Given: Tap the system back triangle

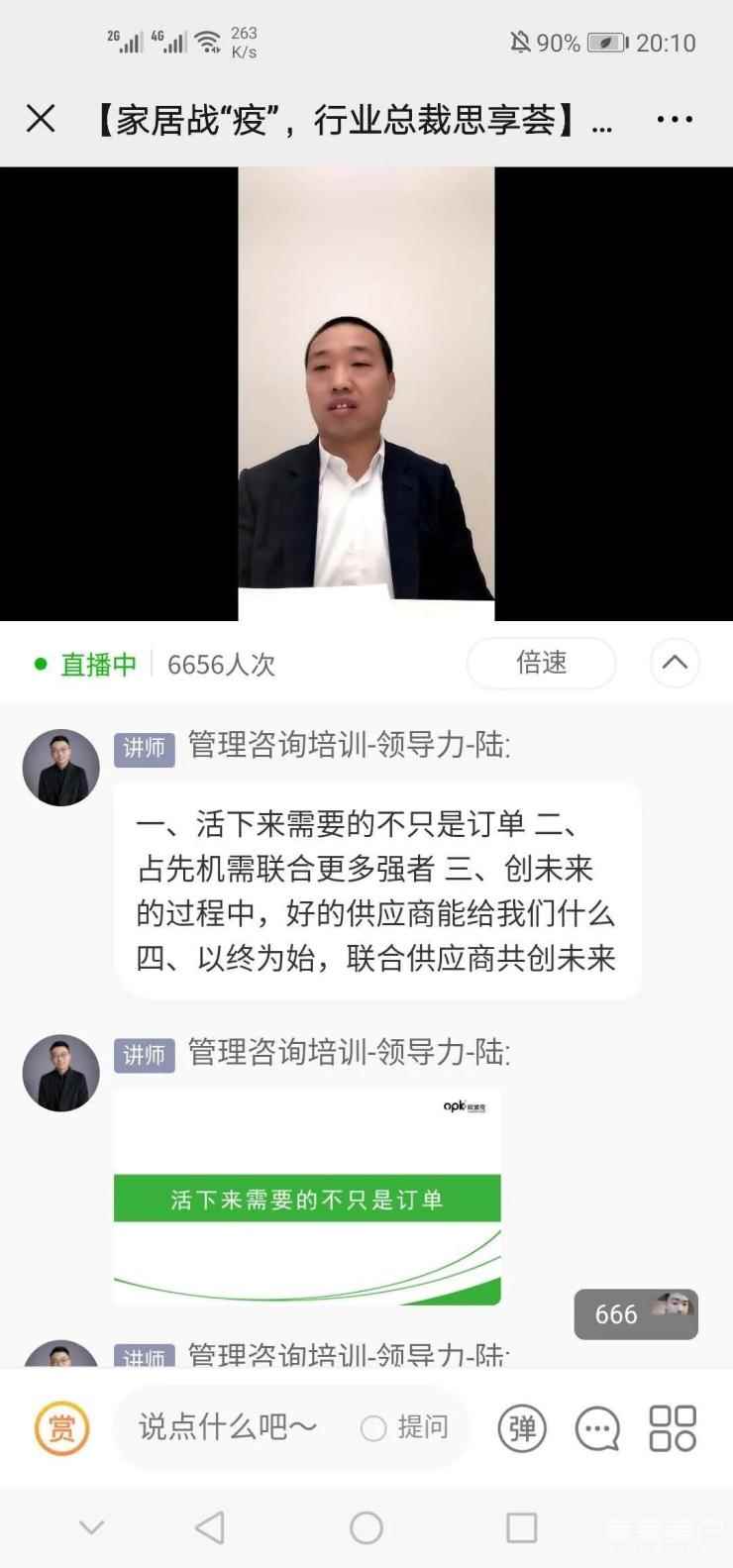Looking at the screenshot, I should [x=209, y=1527].
